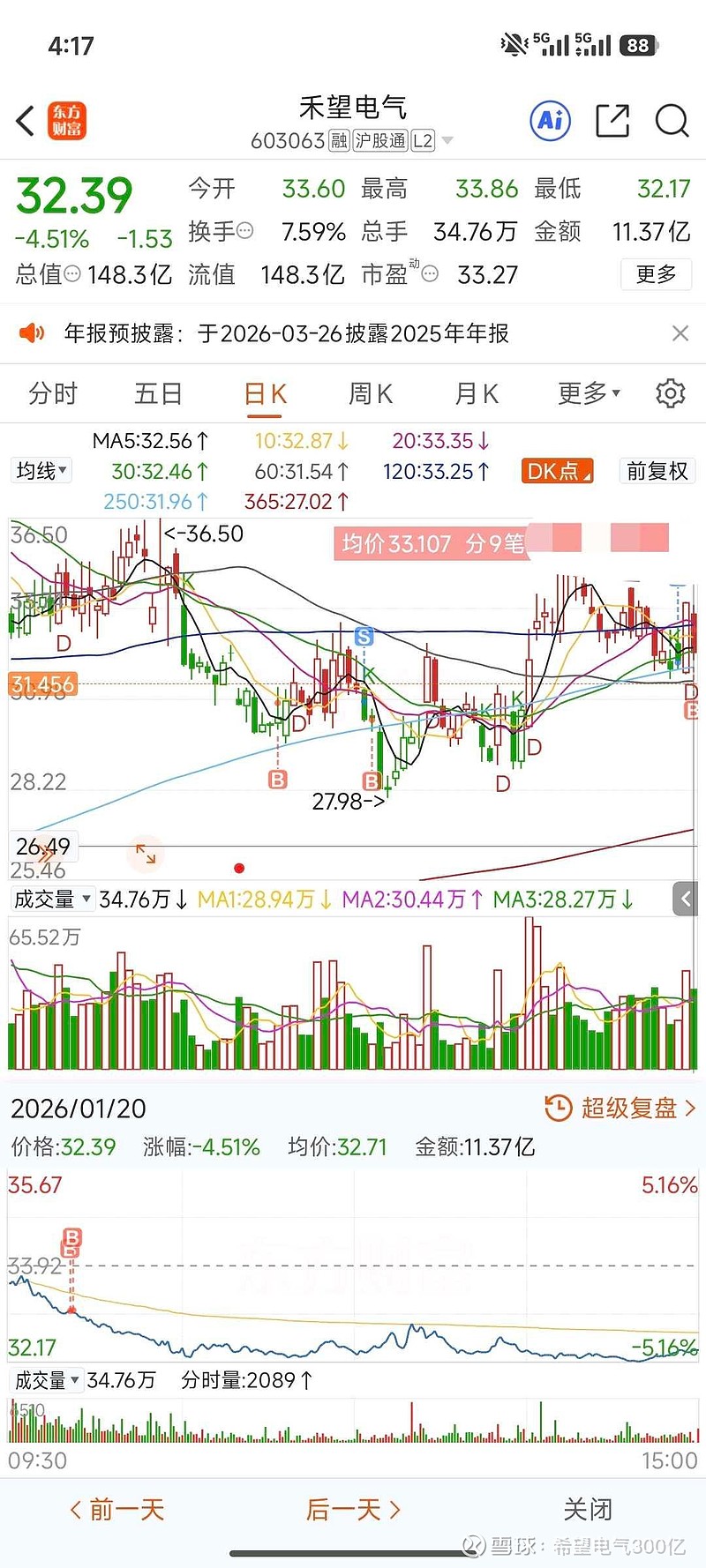Select the 分时 tab

point(53,393)
